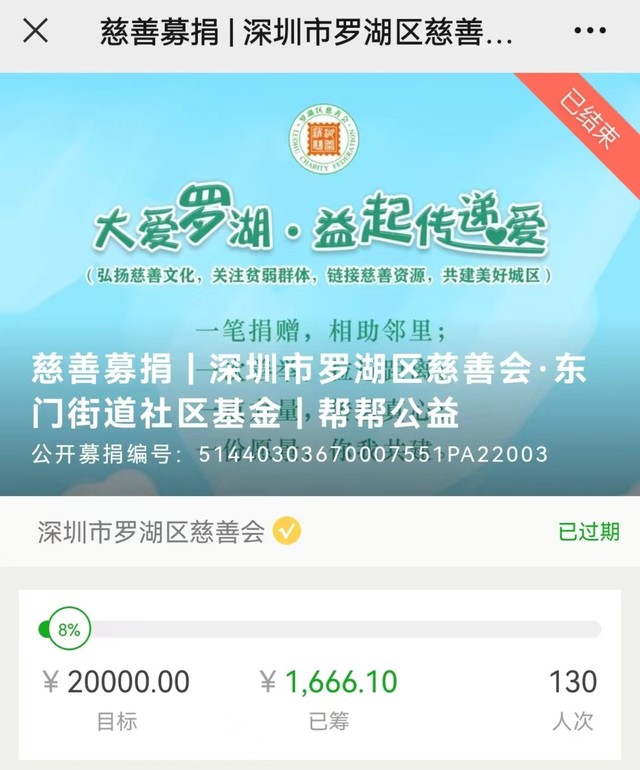The image size is (640, 770).
Task: Open 深圳市罗湖区慈善会 organization profile
Action: tap(152, 531)
